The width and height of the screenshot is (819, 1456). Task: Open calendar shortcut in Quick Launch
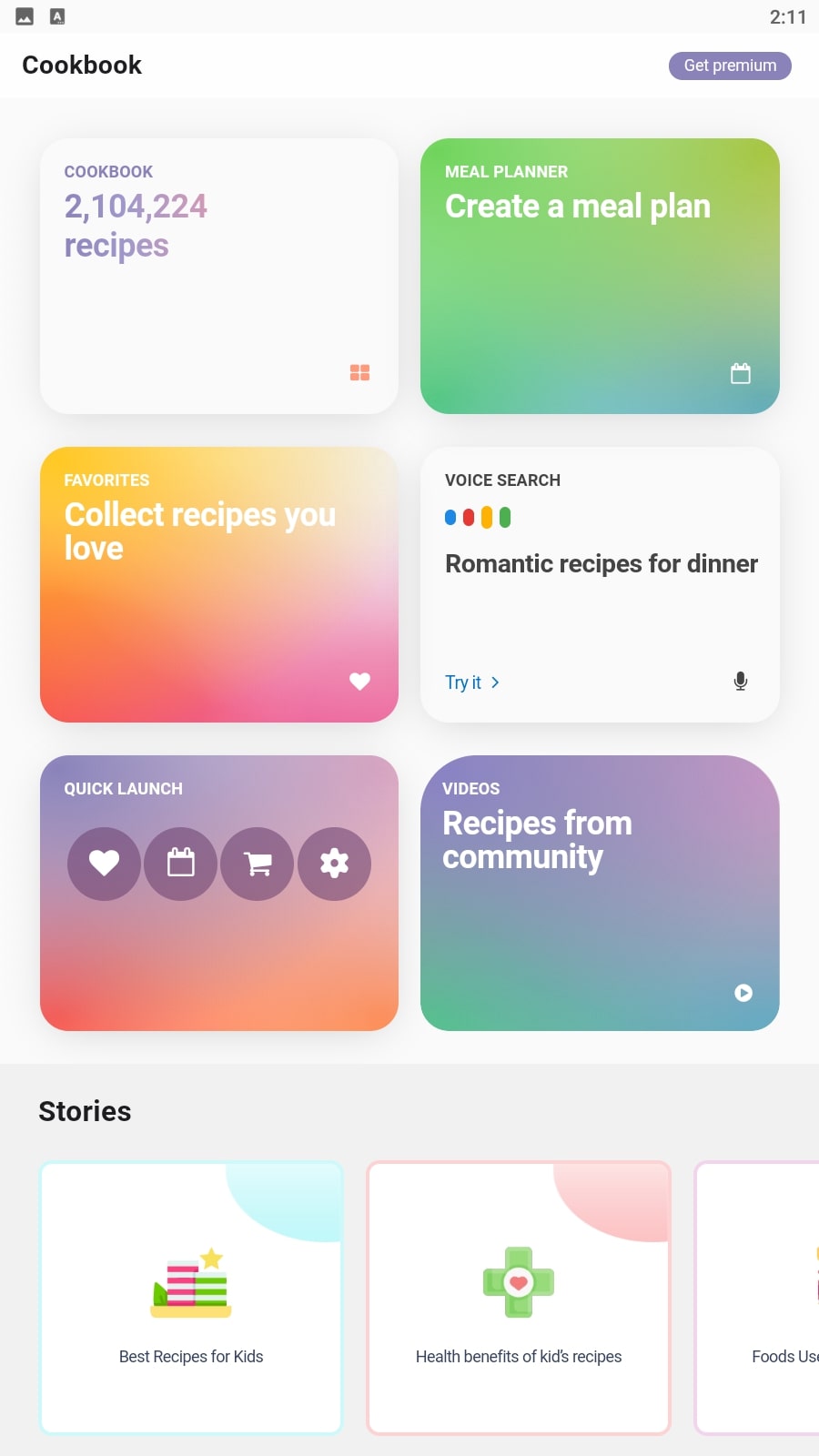click(181, 864)
